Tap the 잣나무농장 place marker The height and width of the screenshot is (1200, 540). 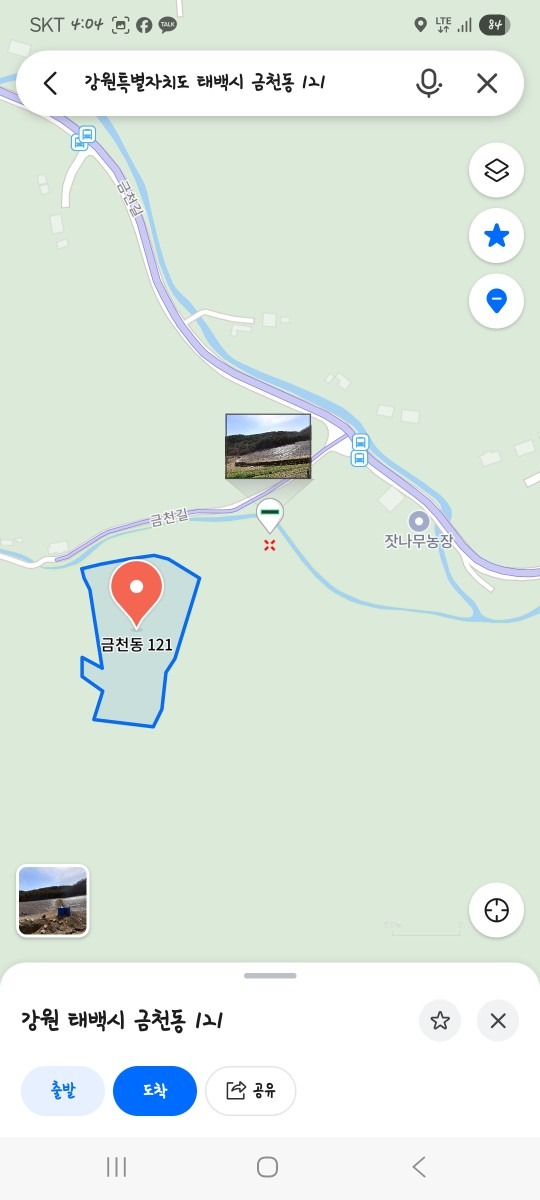(x=418, y=521)
